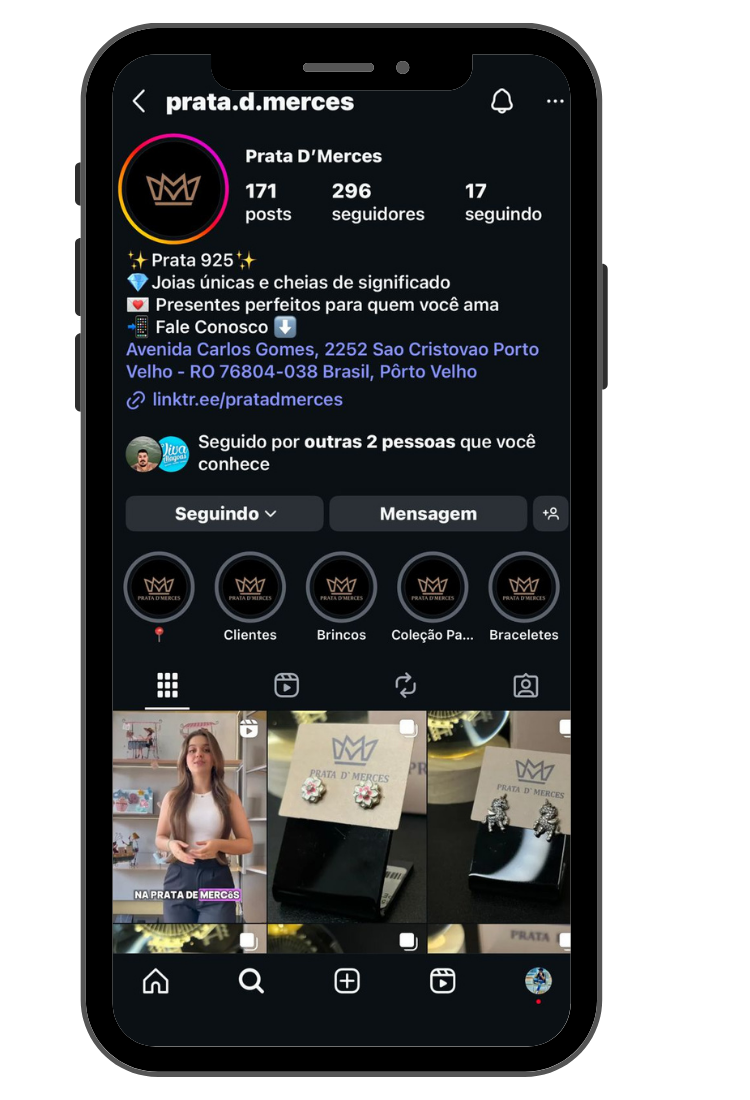Screen dimensions: 750x1100
Task: Switch to the Reels tab on profile
Action: pyautogui.click(x=286, y=685)
